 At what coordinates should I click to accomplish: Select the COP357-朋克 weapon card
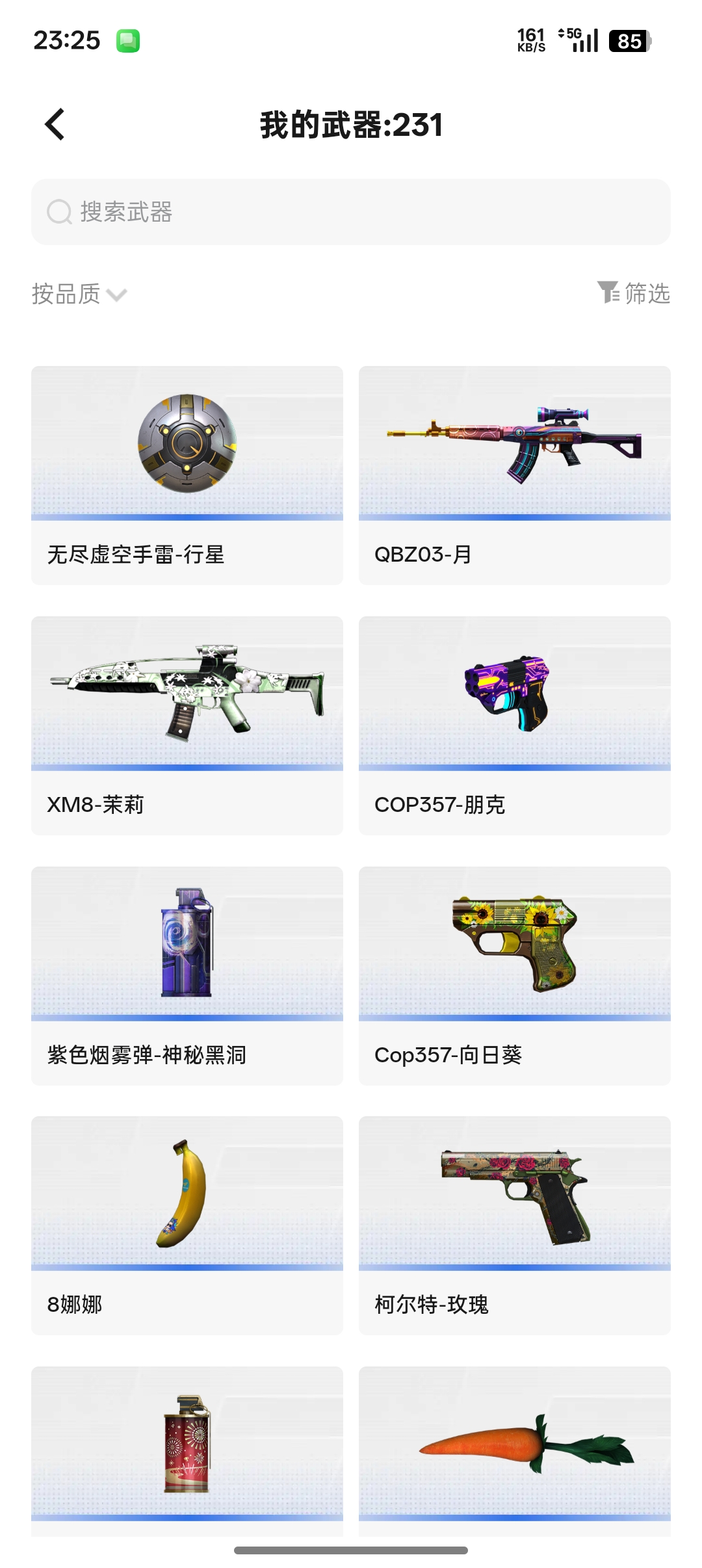514,725
